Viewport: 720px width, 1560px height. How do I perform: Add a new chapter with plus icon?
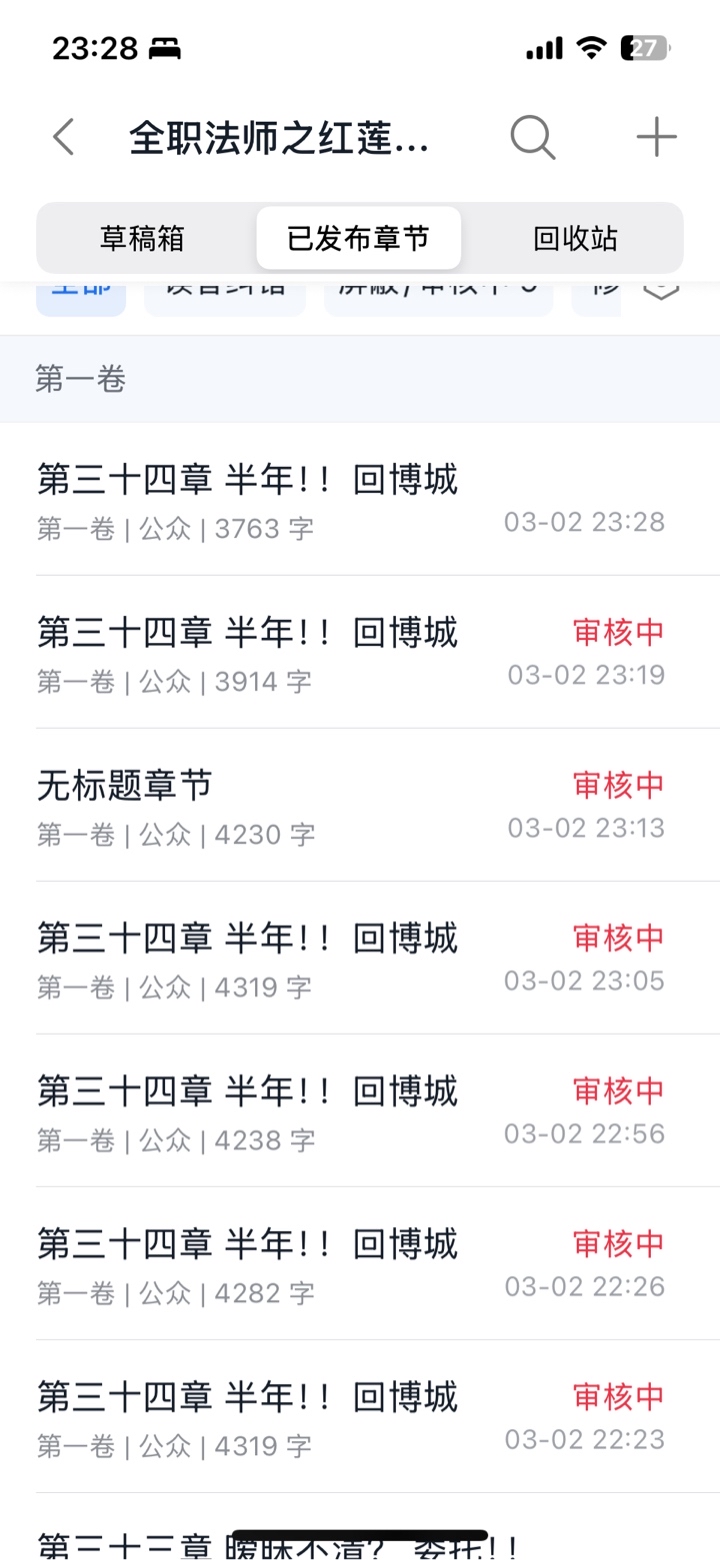(x=656, y=138)
